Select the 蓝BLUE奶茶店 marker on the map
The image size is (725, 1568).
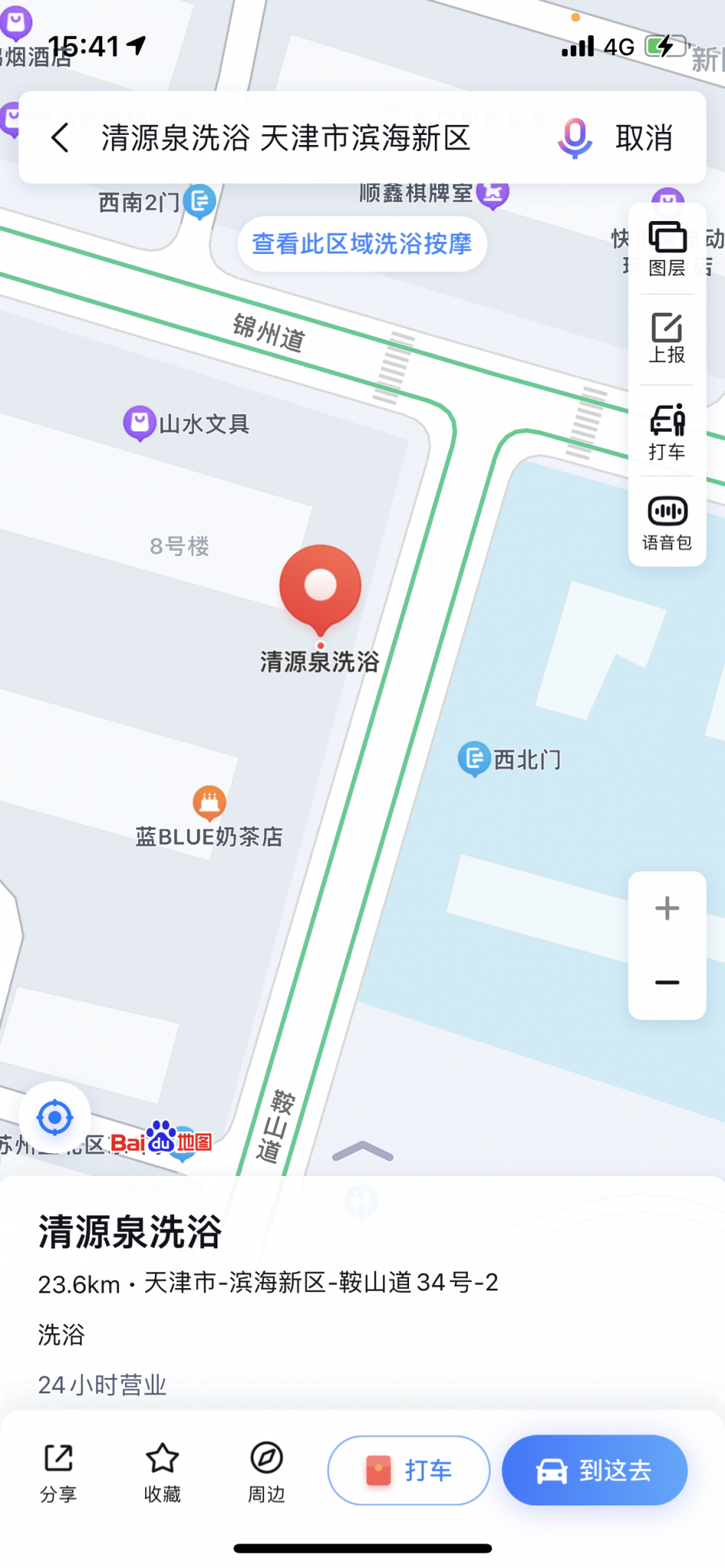click(x=209, y=803)
